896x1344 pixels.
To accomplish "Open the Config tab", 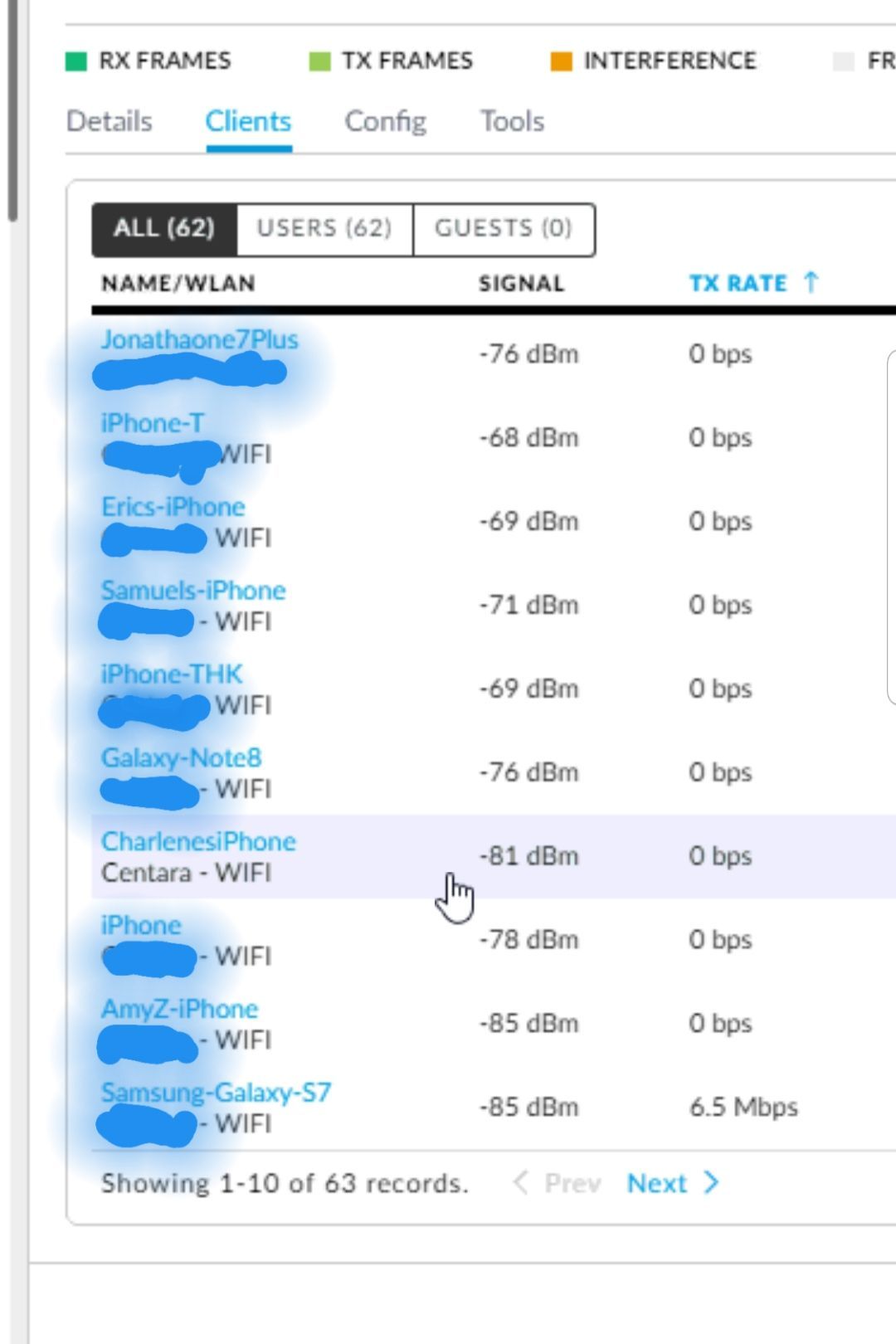I will 385,121.
